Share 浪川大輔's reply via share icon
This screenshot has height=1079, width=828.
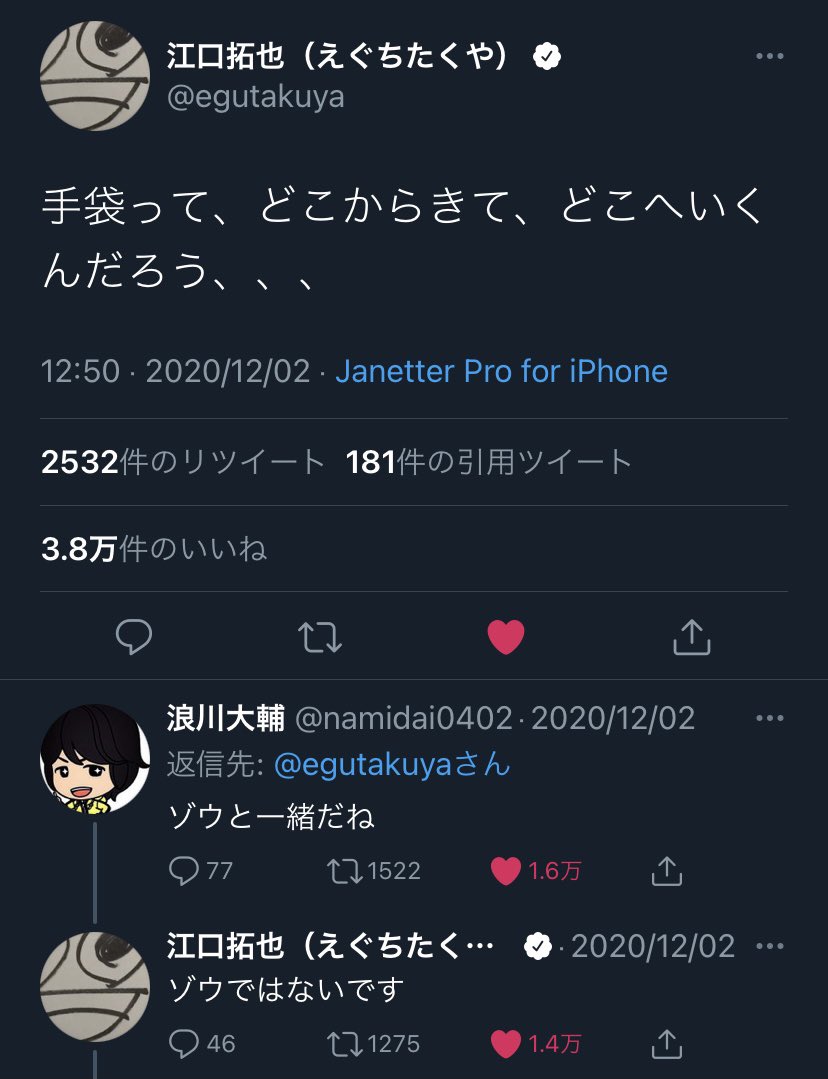tap(665, 870)
